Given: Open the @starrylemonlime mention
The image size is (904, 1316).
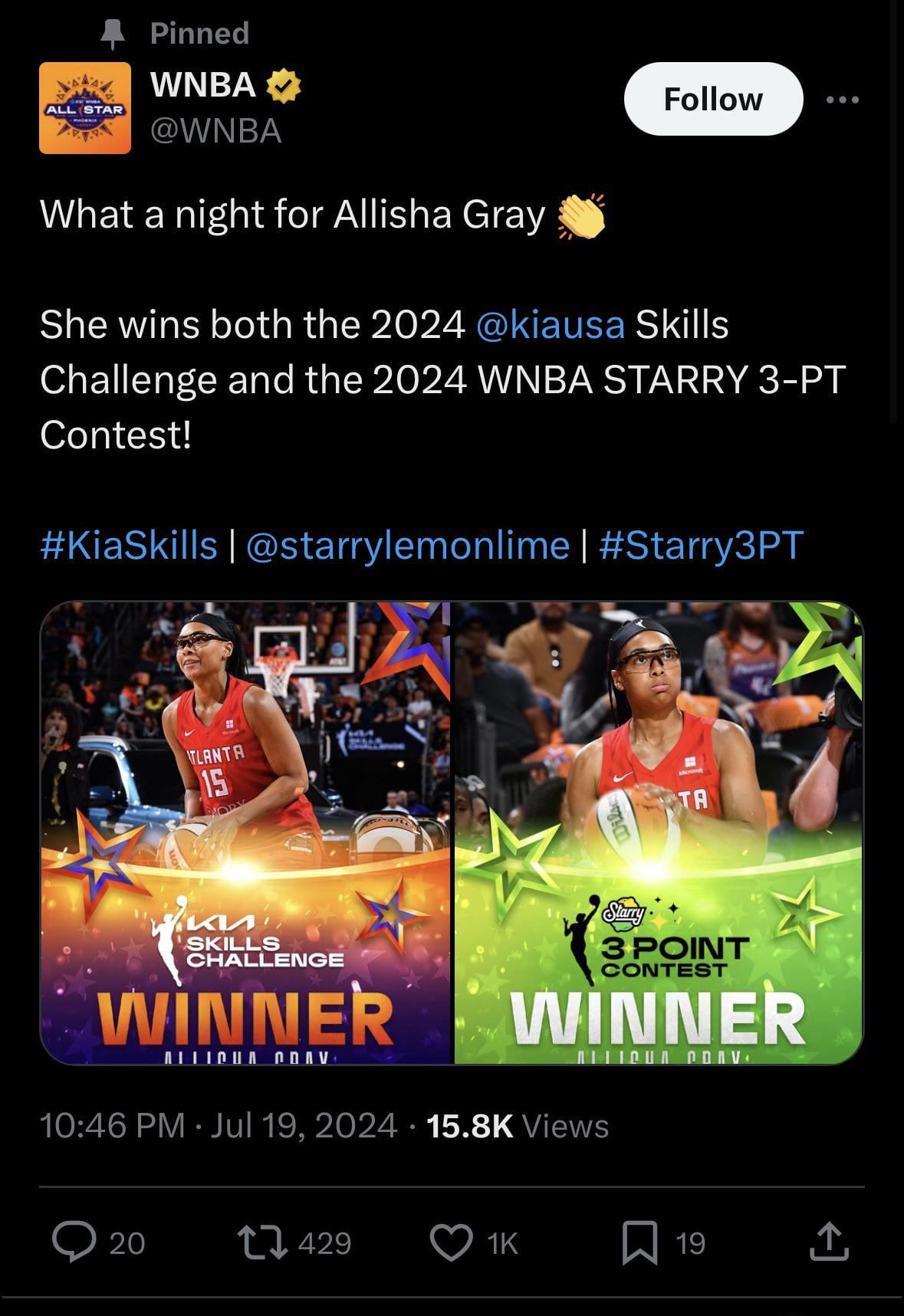Looking at the screenshot, I should pyautogui.click(x=408, y=546).
